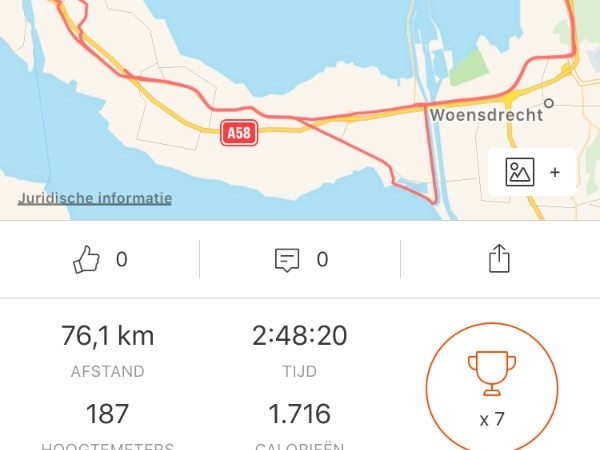Viewport: 600px width, 450px height.
Task: Add a photo to the activity
Action: pyautogui.click(x=532, y=172)
